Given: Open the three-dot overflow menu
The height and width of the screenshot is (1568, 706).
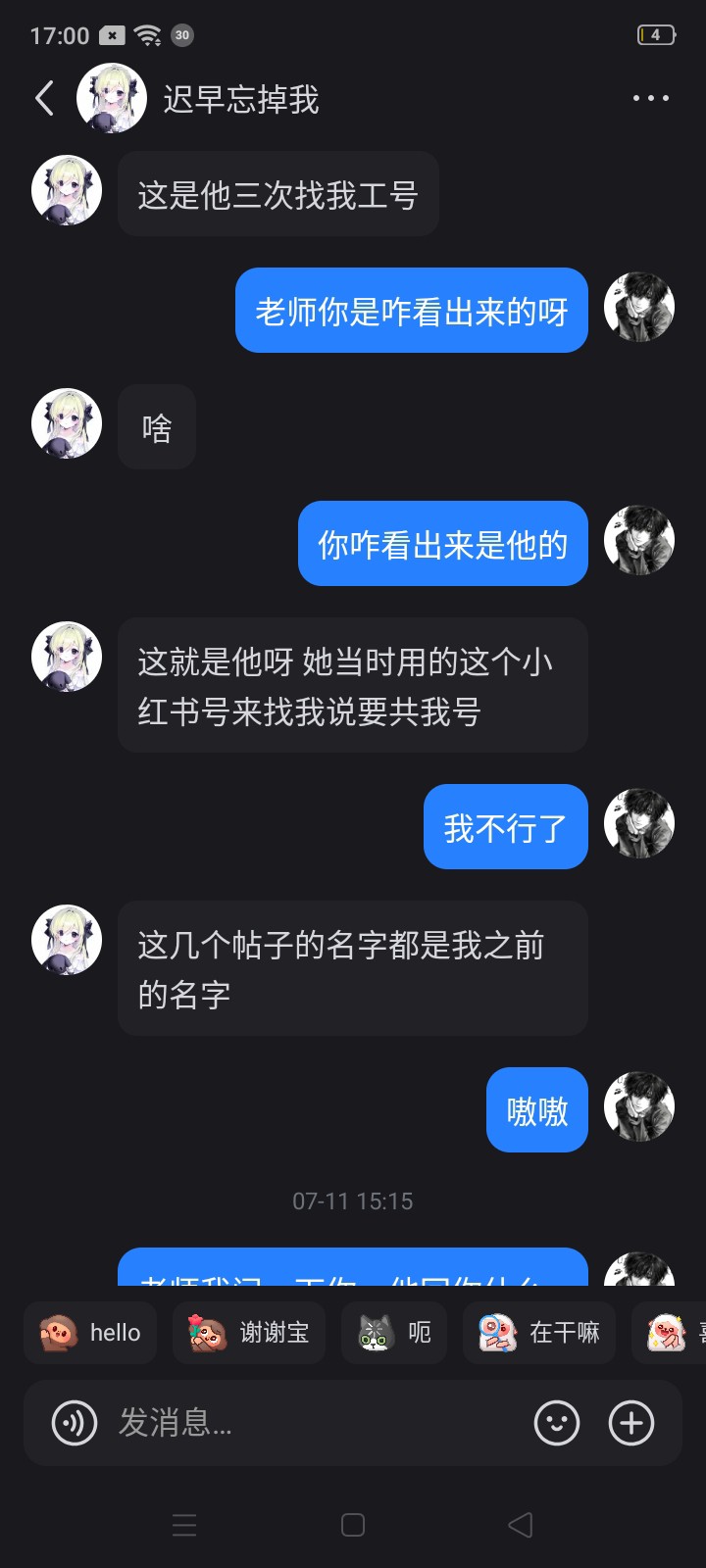Looking at the screenshot, I should pyautogui.click(x=651, y=99).
